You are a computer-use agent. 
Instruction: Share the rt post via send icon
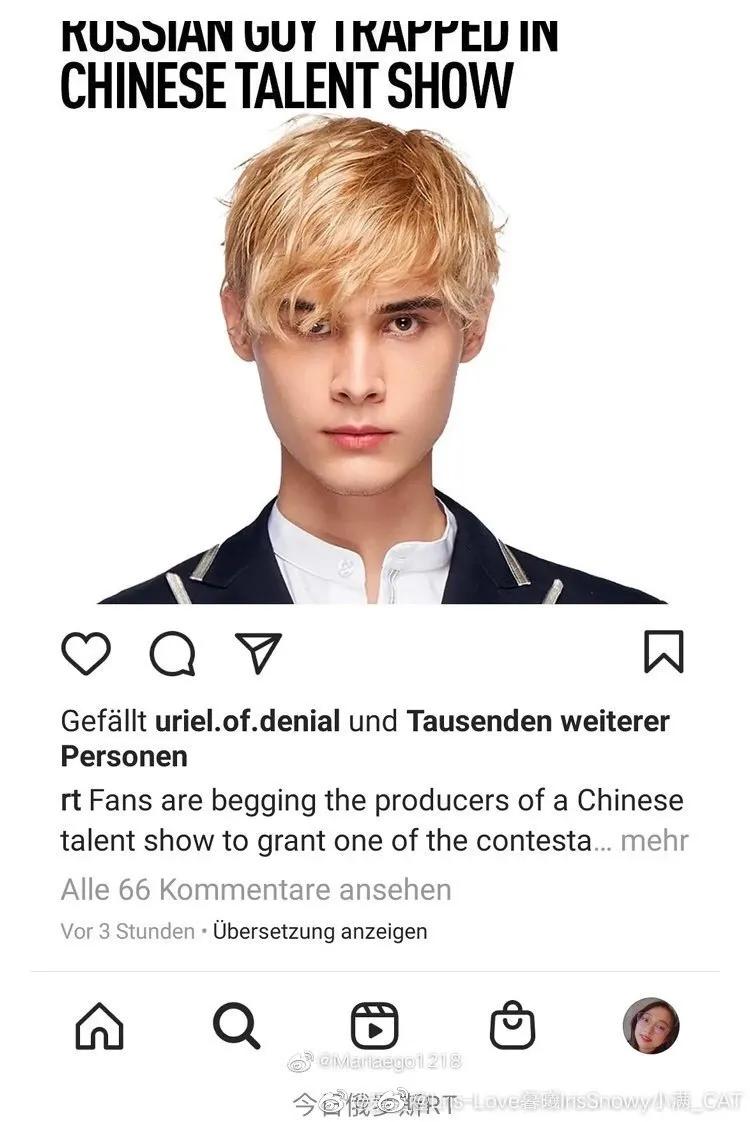click(258, 653)
